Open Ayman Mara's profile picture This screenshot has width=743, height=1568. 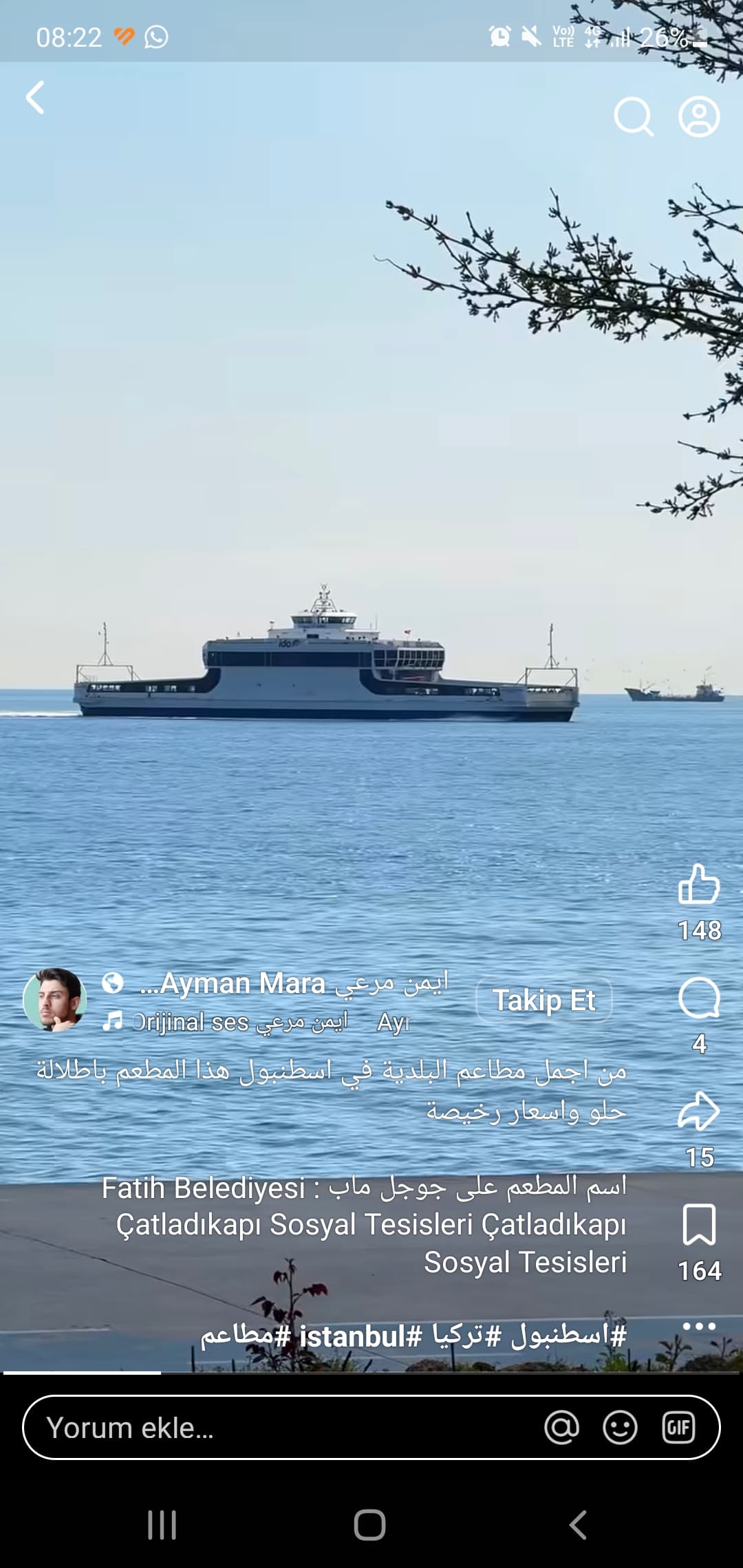point(55,1001)
